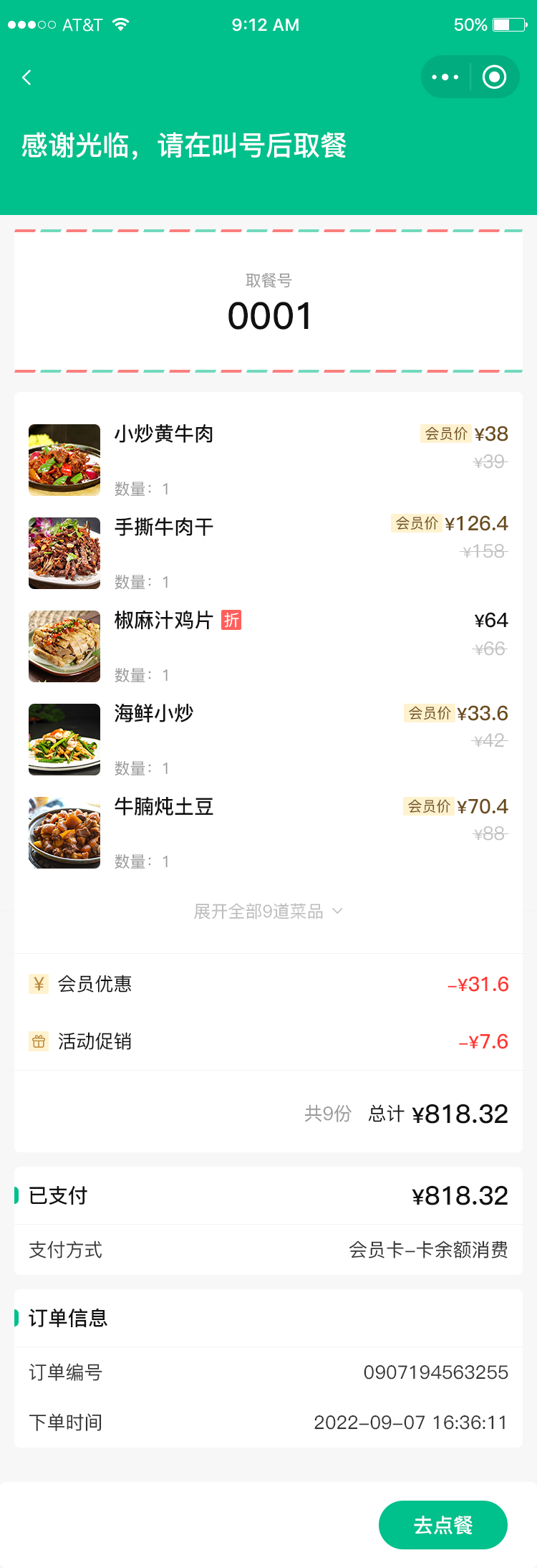Tap the 会员价 label beside 手撕牛肉干
This screenshot has width=537, height=1568.
[416, 524]
